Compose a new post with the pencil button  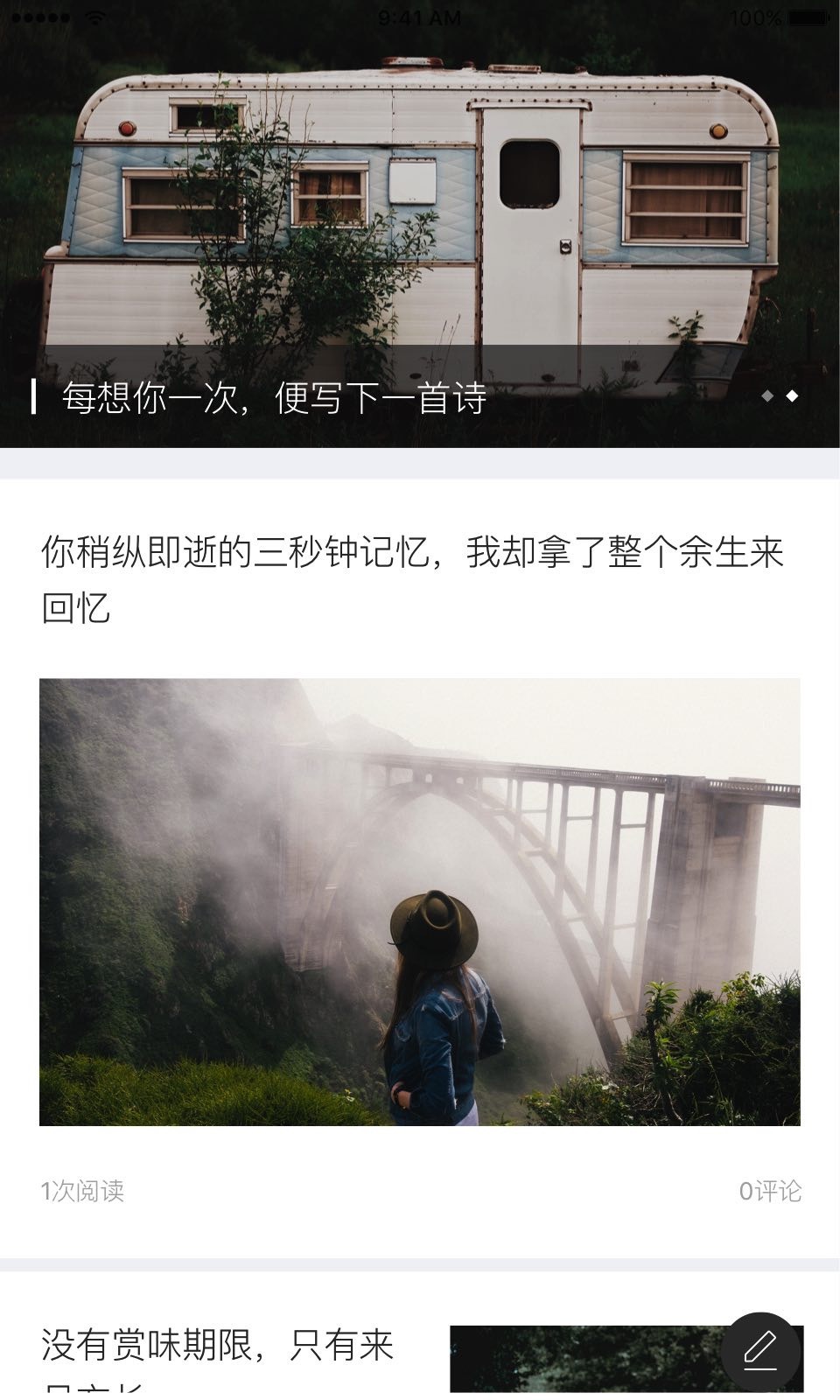[x=760, y=1351]
